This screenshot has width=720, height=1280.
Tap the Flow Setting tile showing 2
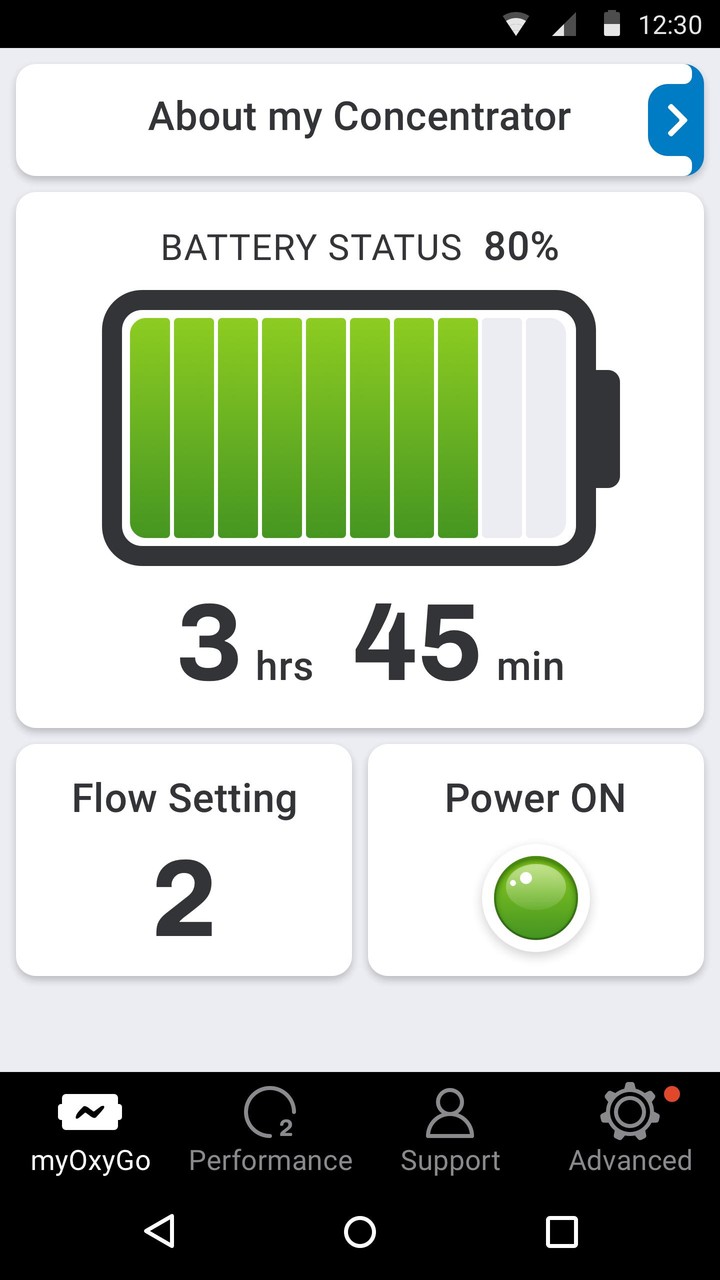(x=184, y=860)
